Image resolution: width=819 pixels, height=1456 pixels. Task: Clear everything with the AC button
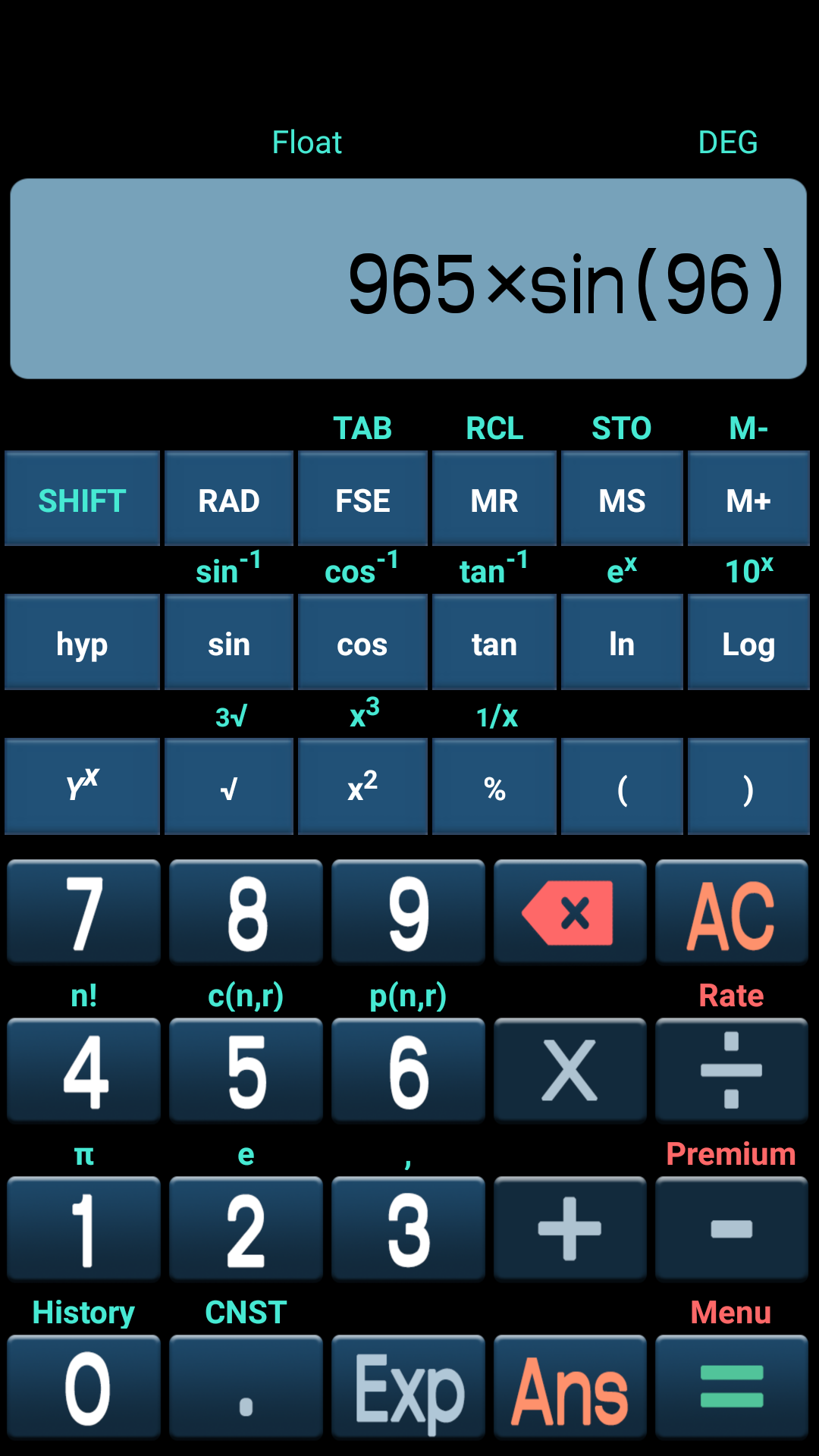coord(731,912)
